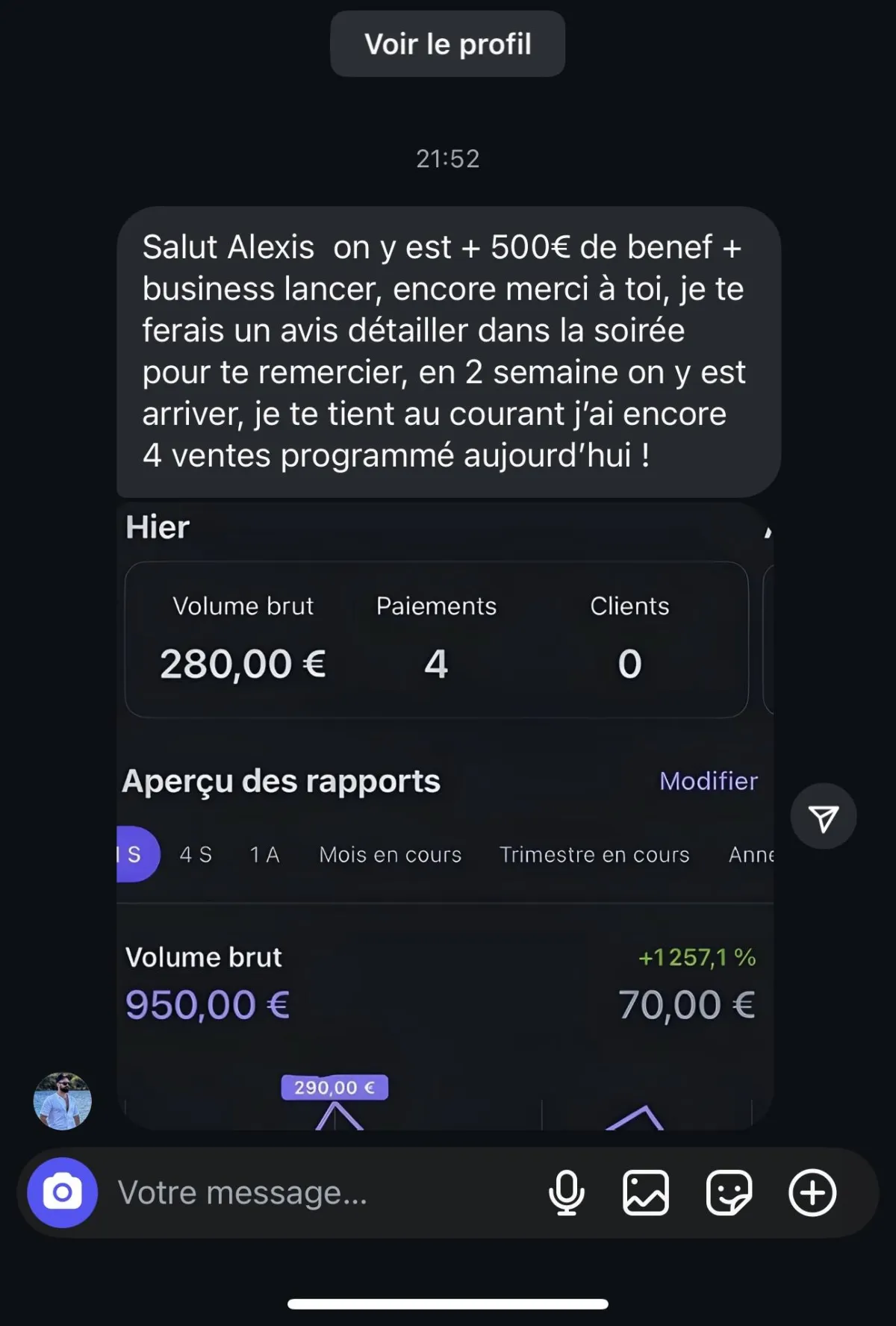This screenshot has width=896, height=1326.
Task: Open the shared sales dashboard image
Action: click(445, 814)
